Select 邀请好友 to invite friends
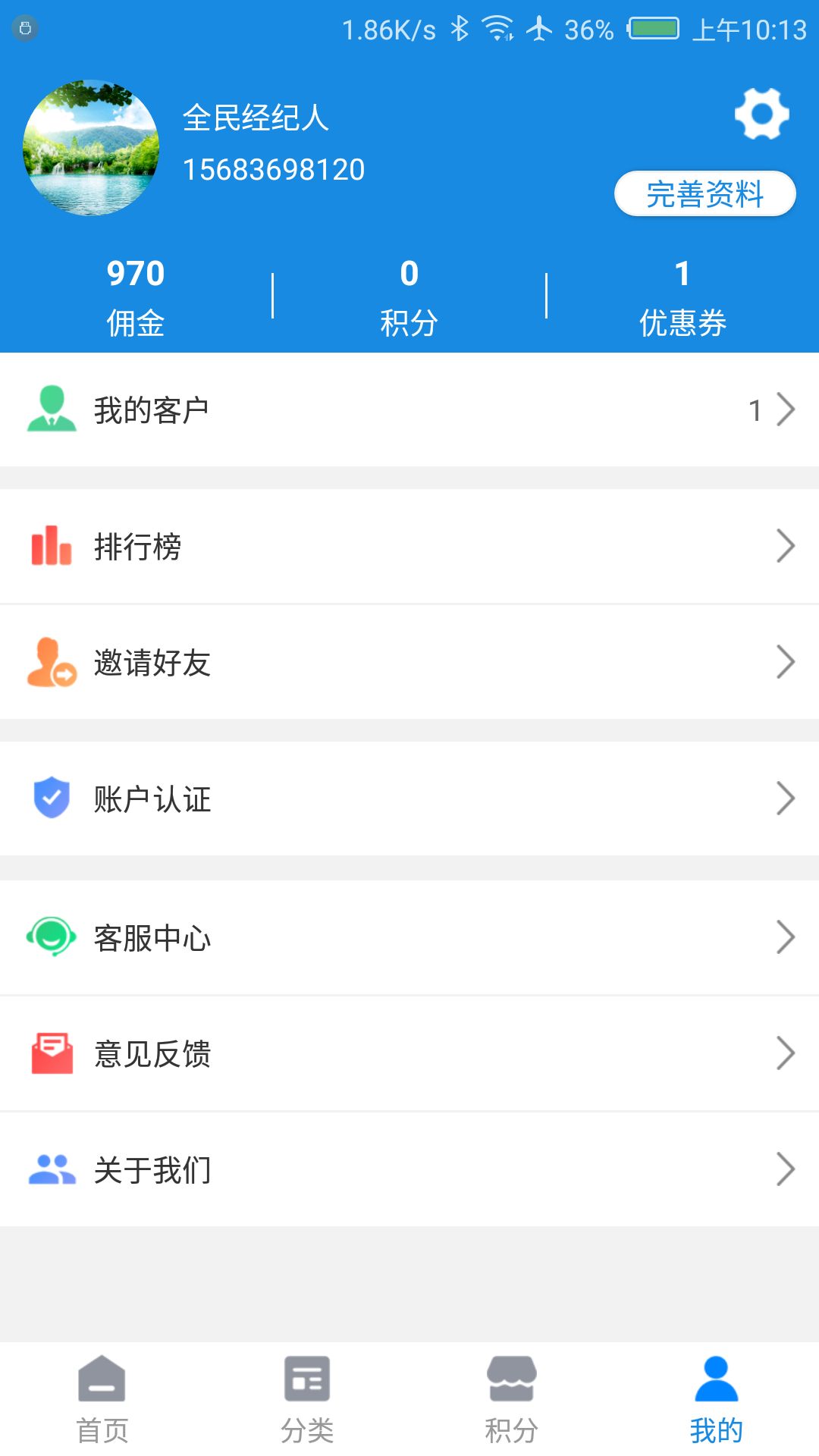 409,663
